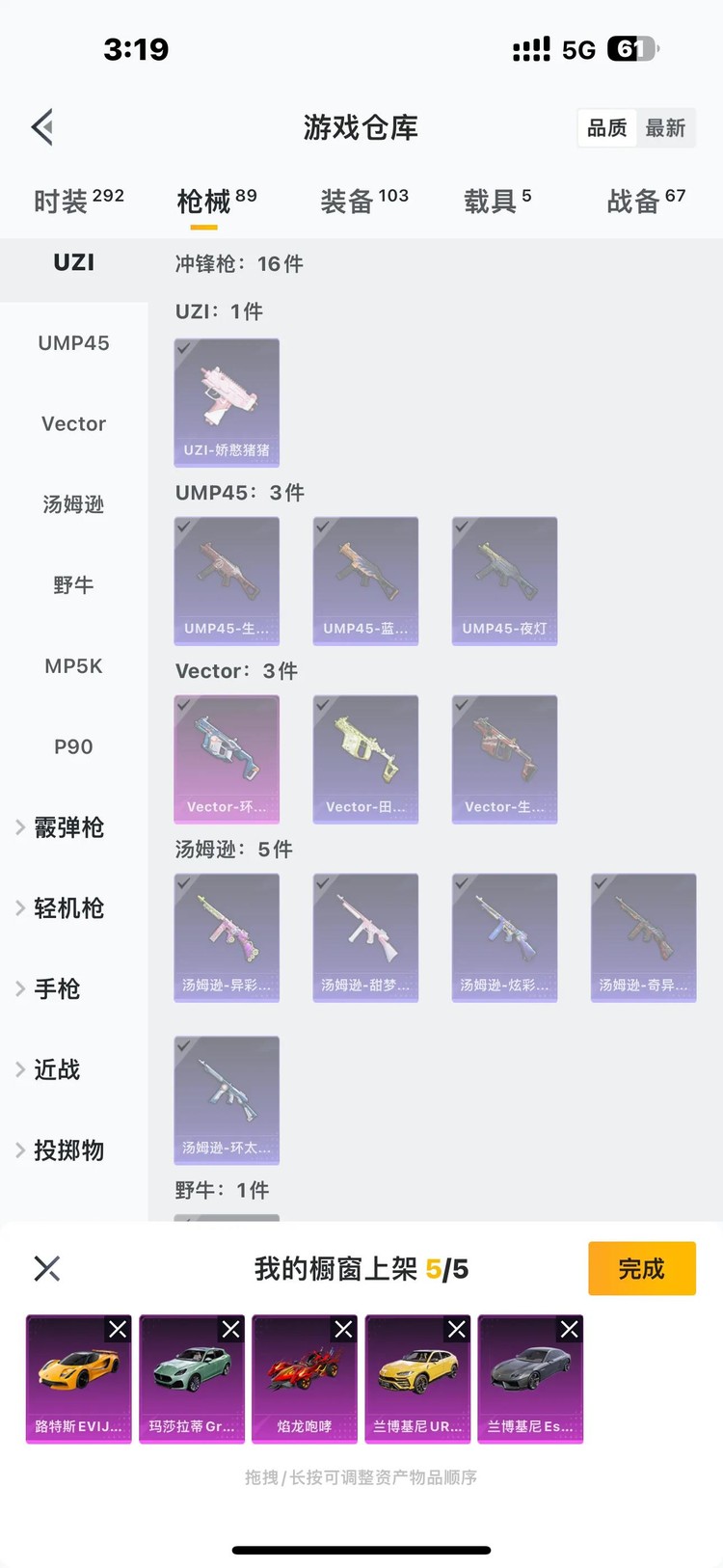Viewport: 723px width, 1568px height.
Task: Tap 完成 to finish the showcase
Action: pyautogui.click(x=641, y=1269)
